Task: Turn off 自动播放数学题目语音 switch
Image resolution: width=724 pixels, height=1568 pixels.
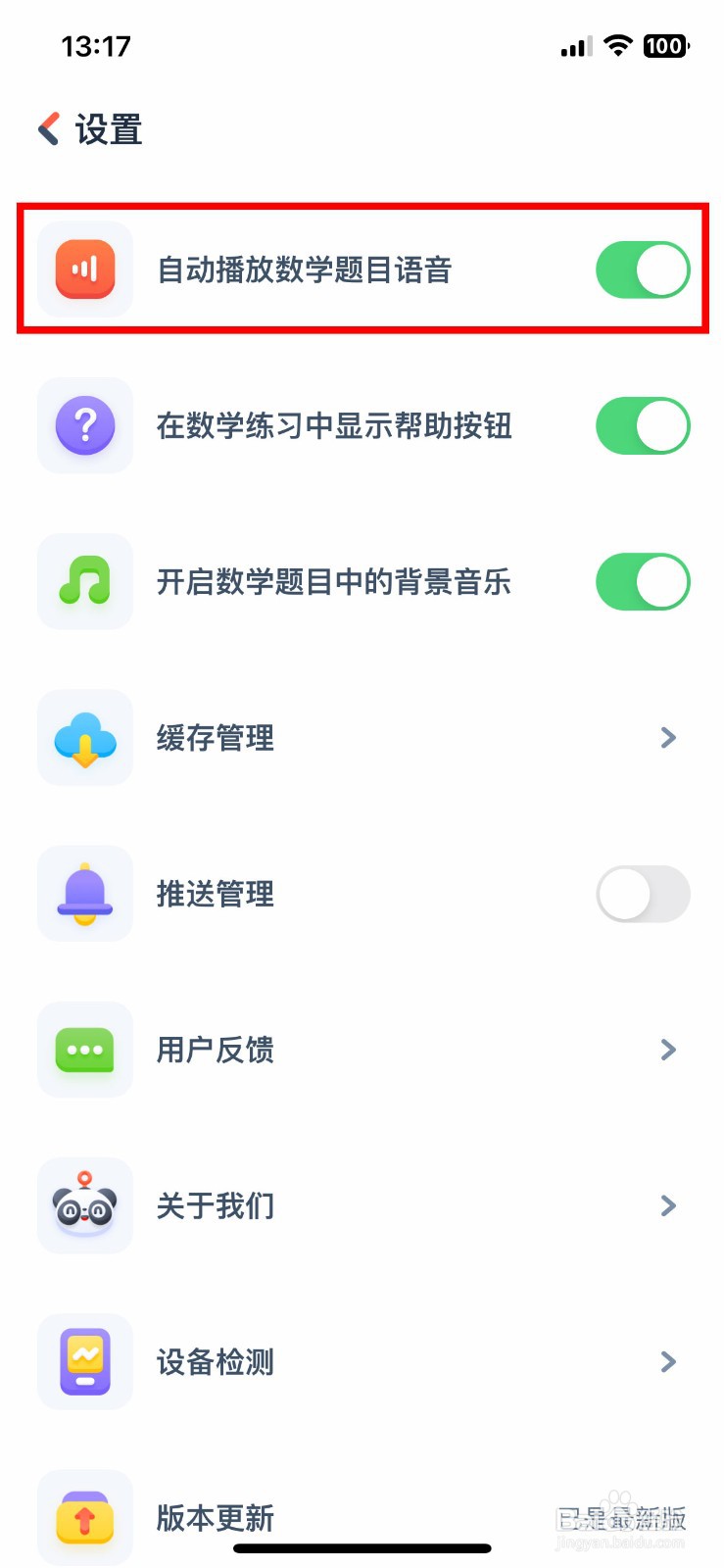Action: click(643, 269)
